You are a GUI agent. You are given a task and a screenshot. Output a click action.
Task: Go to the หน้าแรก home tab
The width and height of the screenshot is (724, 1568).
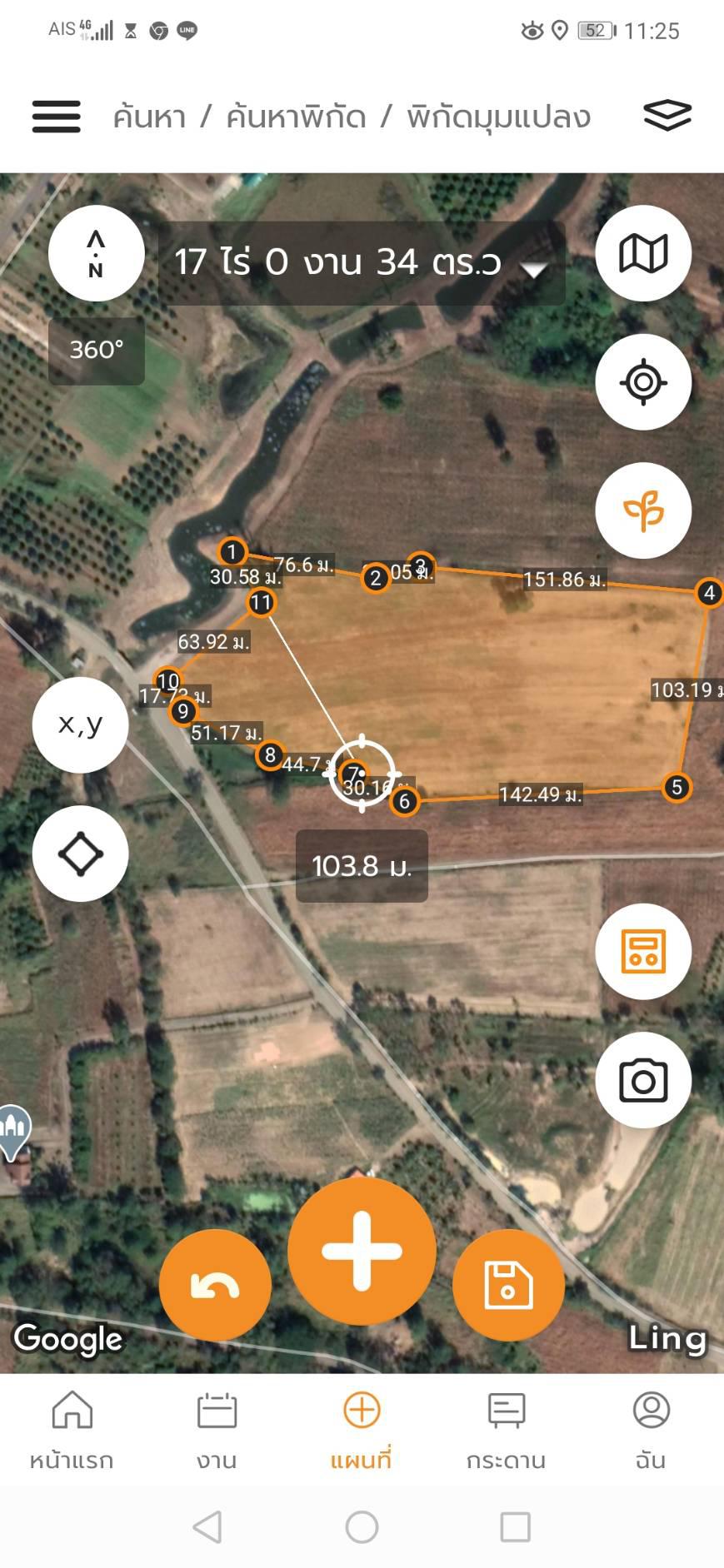pyautogui.click(x=72, y=1431)
